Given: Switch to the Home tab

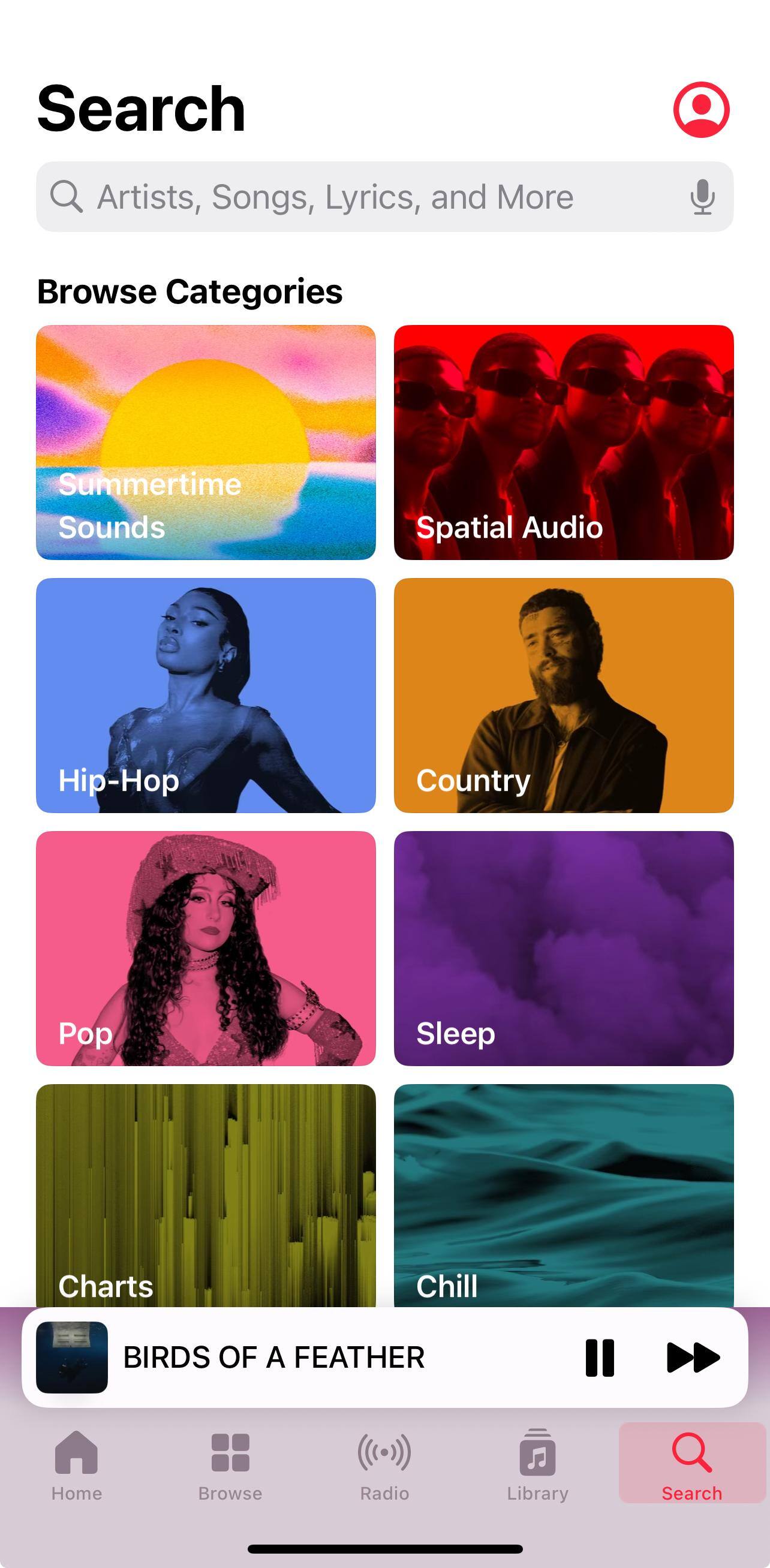Looking at the screenshot, I should point(77,1464).
